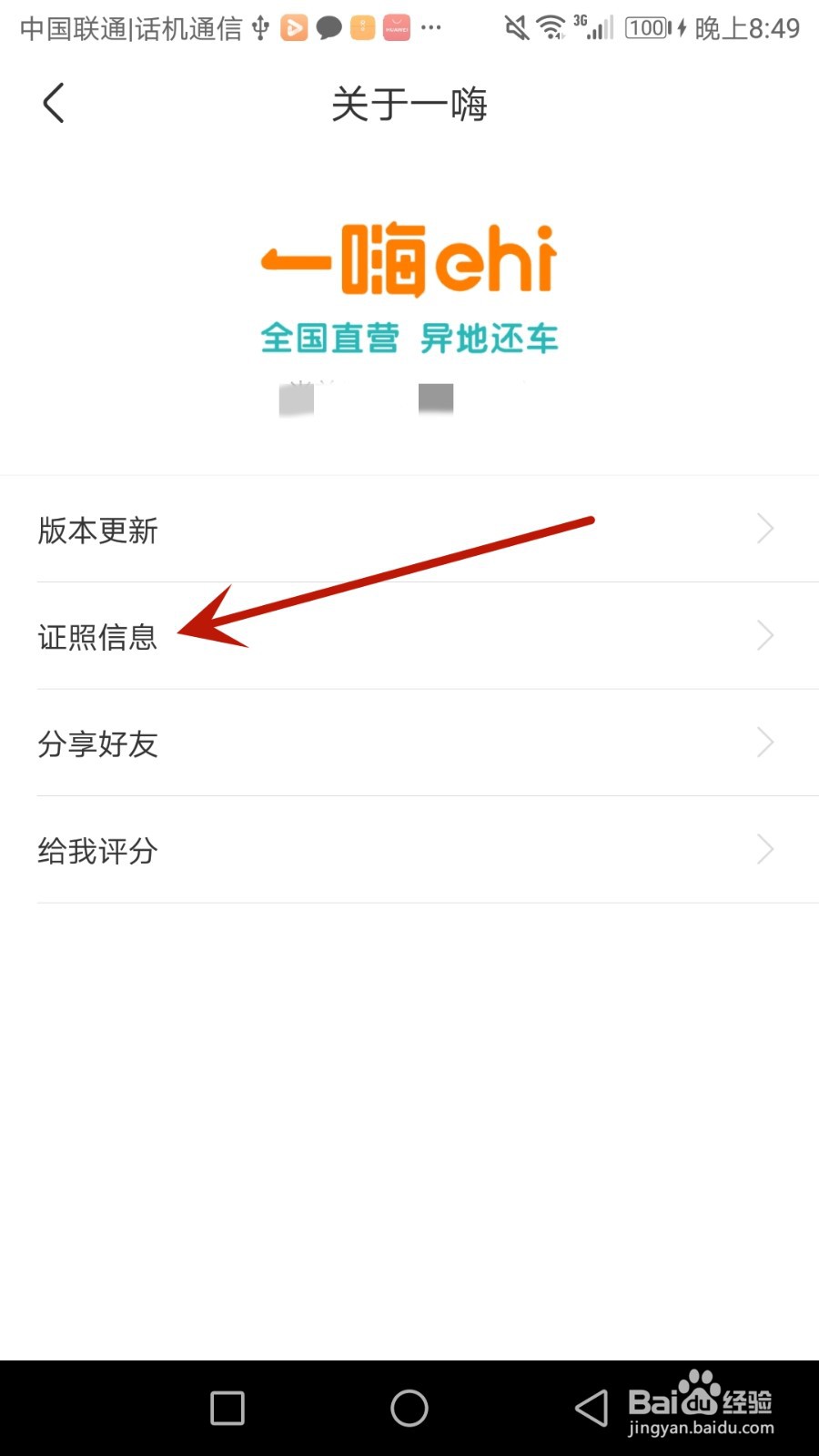Tap the 全国直营 异地还车 slogan text
Viewport: 819px width, 1456px height.
tap(408, 338)
